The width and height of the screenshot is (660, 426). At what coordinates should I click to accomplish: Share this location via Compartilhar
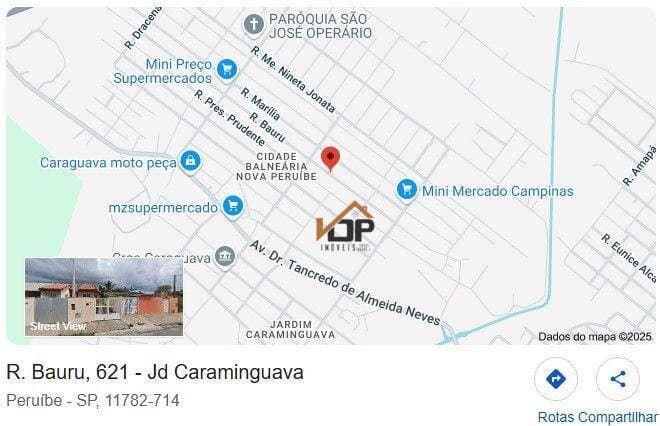[617, 380]
